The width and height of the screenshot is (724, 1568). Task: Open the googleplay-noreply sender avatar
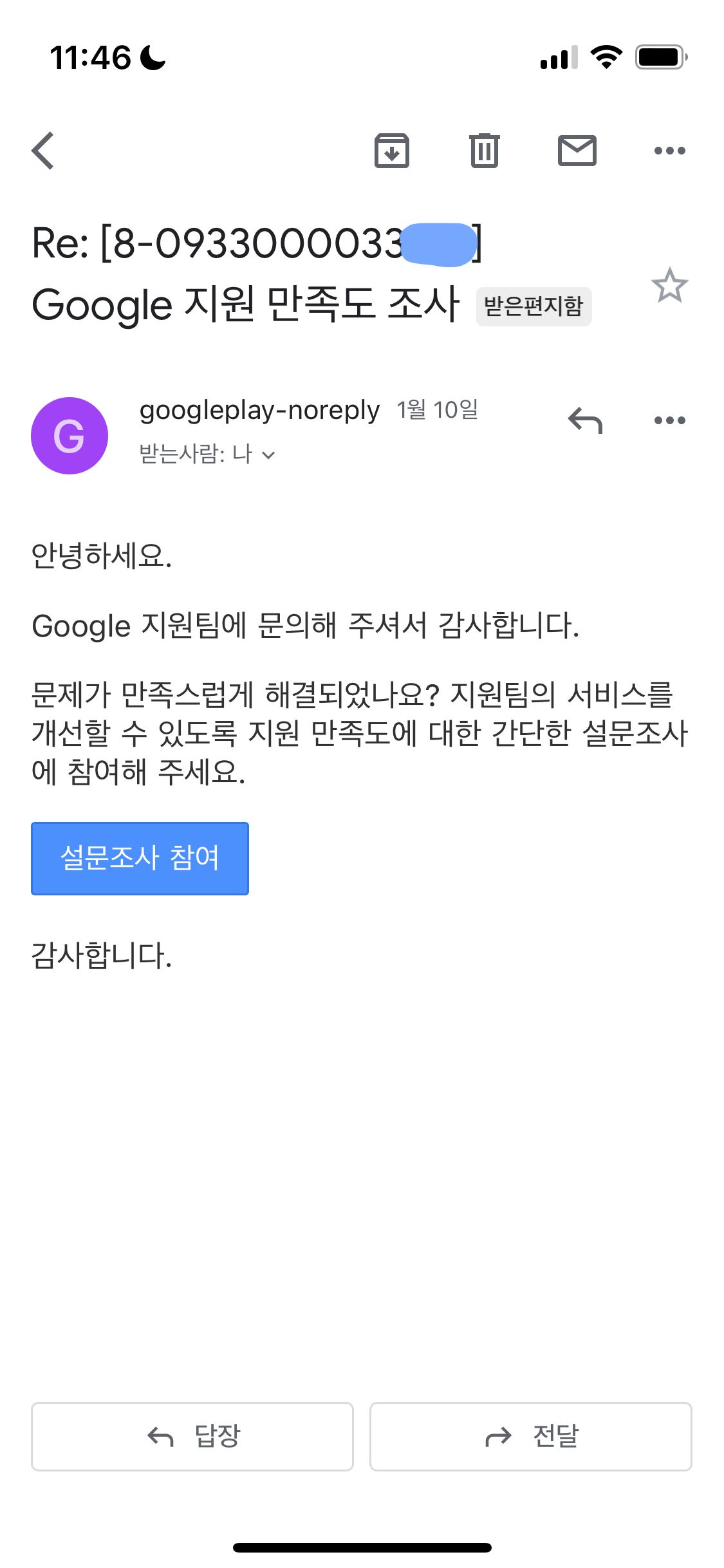[x=71, y=434]
